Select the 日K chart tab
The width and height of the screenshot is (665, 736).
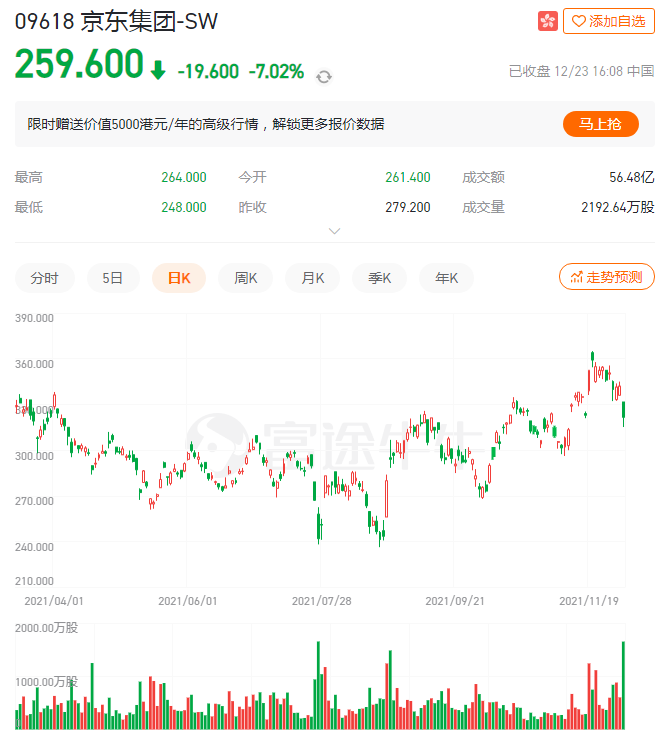(179, 278)
